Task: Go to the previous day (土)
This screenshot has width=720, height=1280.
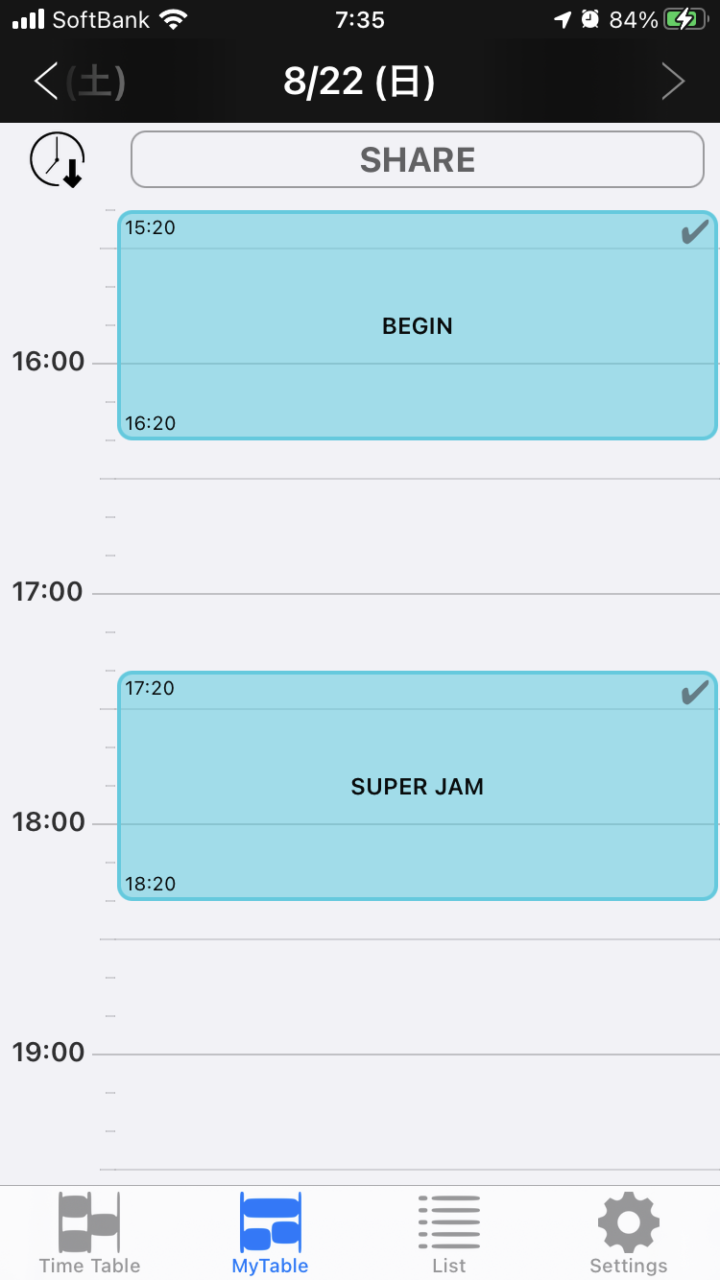Action: click(79, 82)
